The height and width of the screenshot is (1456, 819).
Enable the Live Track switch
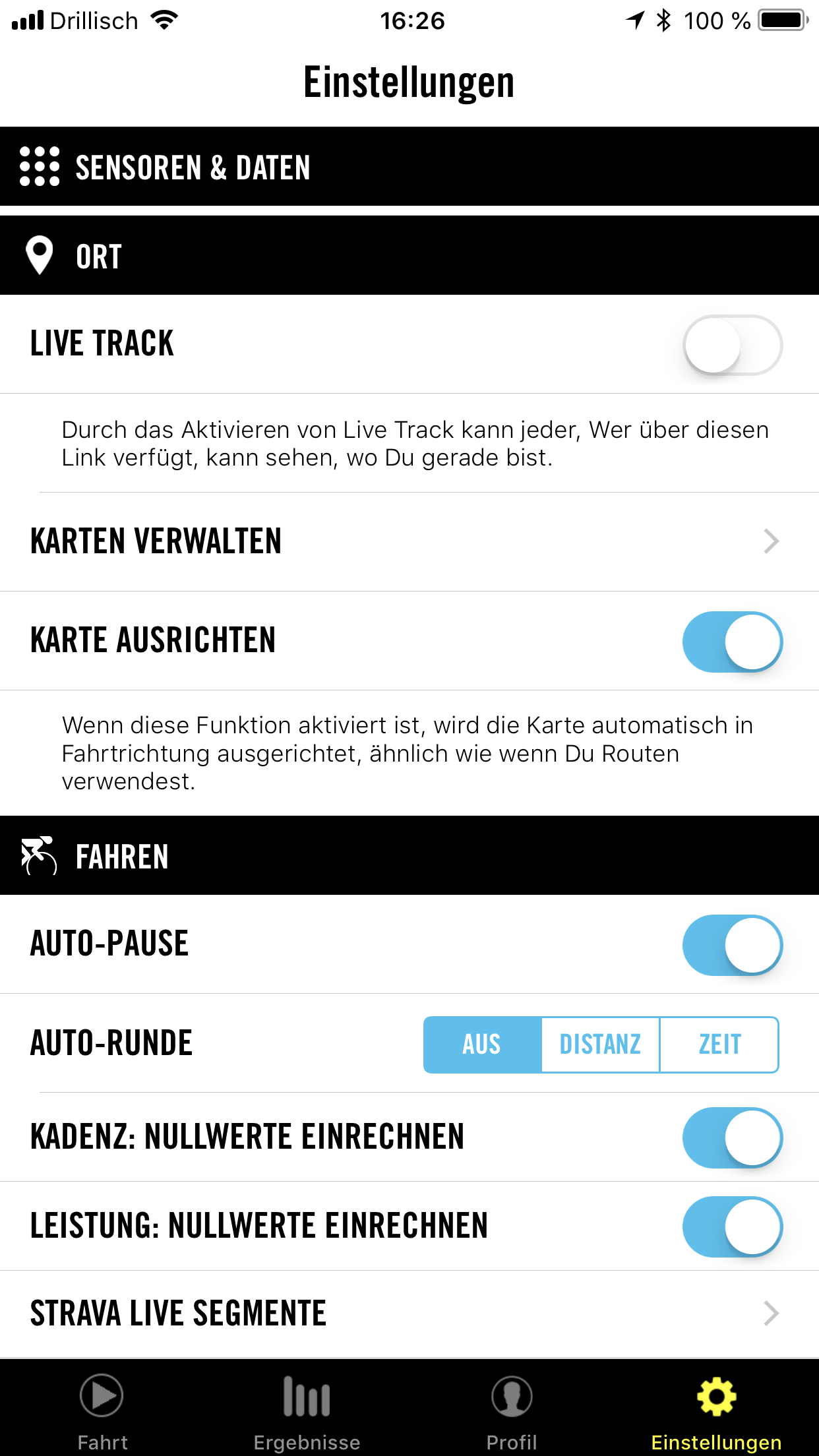732,345
